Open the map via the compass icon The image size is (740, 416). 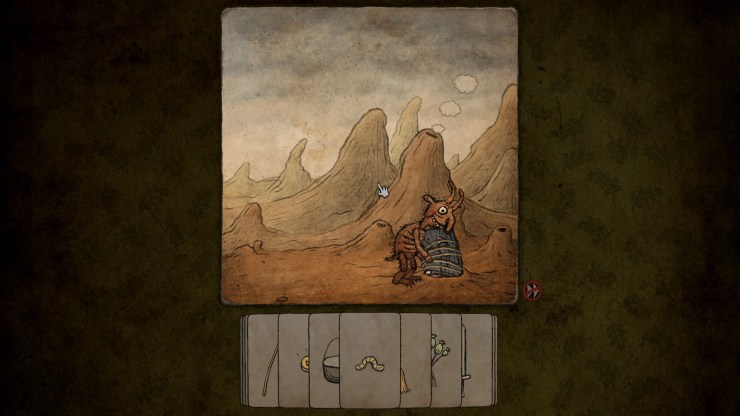(x=533, y=291)
